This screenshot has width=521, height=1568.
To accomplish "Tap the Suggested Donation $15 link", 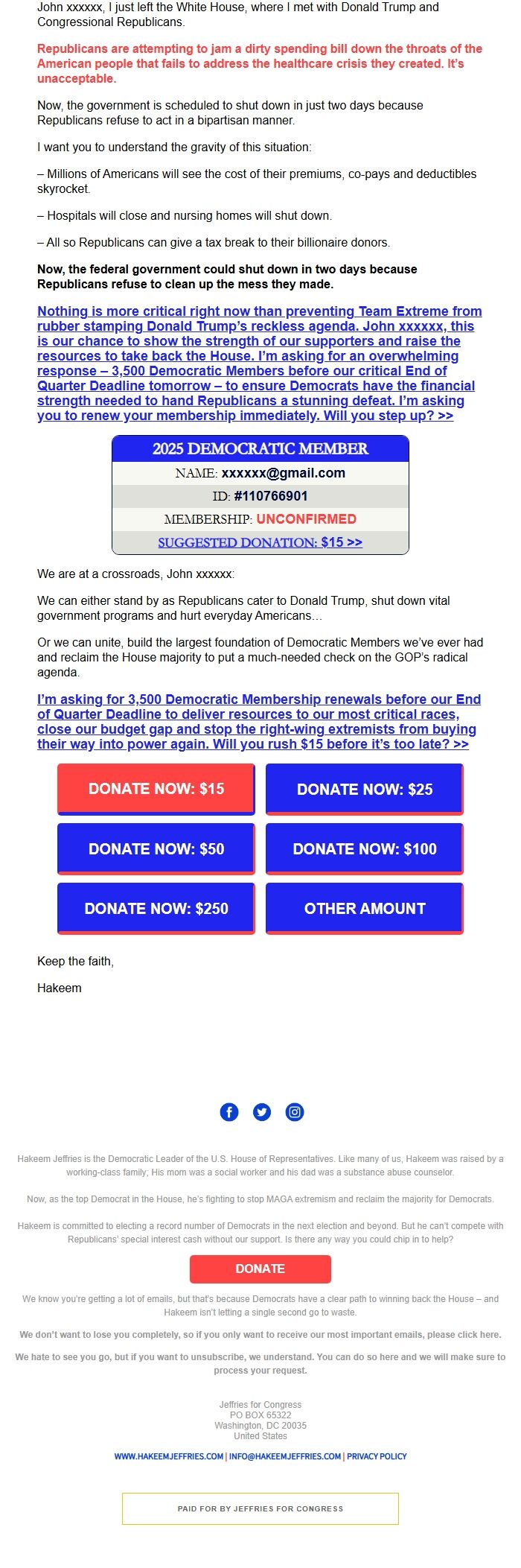I will click(260, 542).
